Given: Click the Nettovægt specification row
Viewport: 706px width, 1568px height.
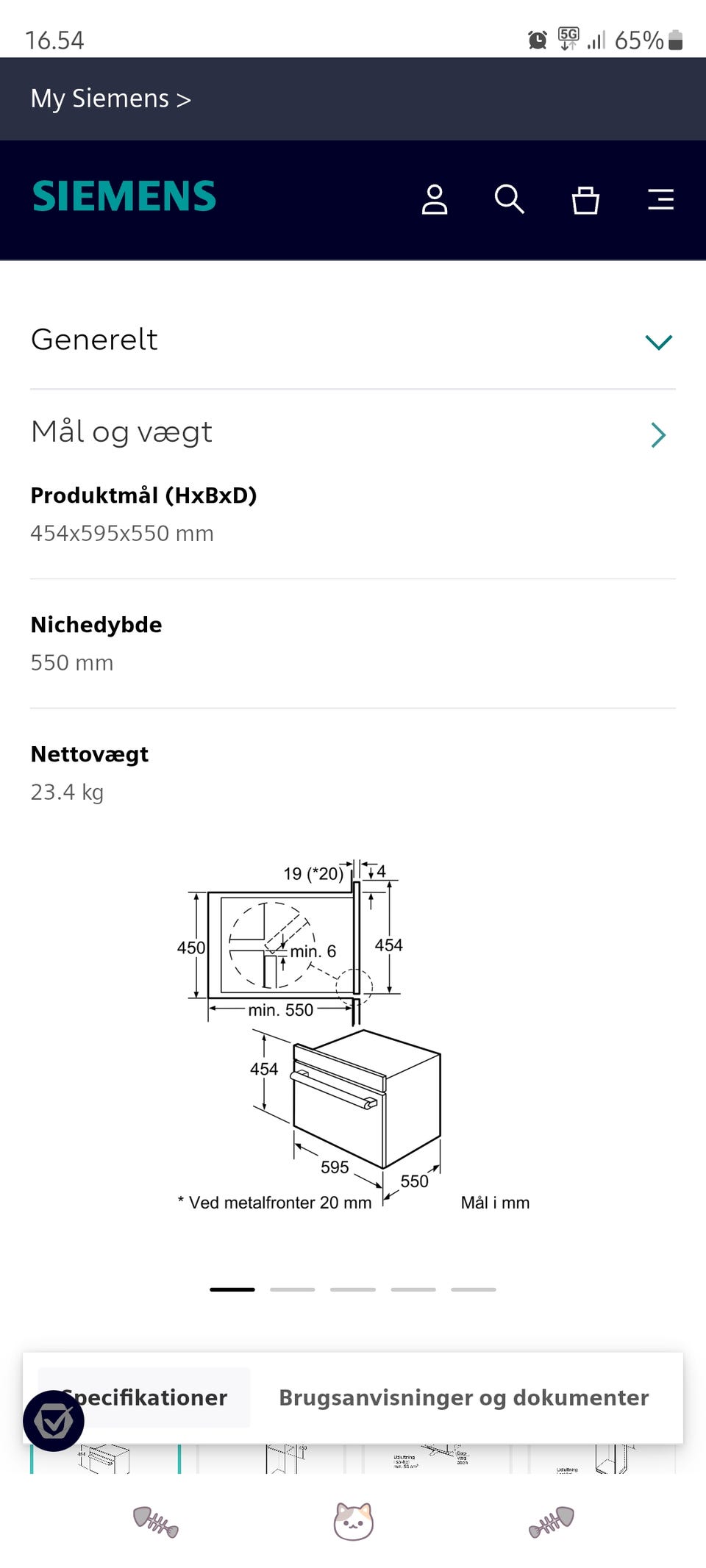Looking at the screenshot, I should pyautogui.click(x=89, y=753).
